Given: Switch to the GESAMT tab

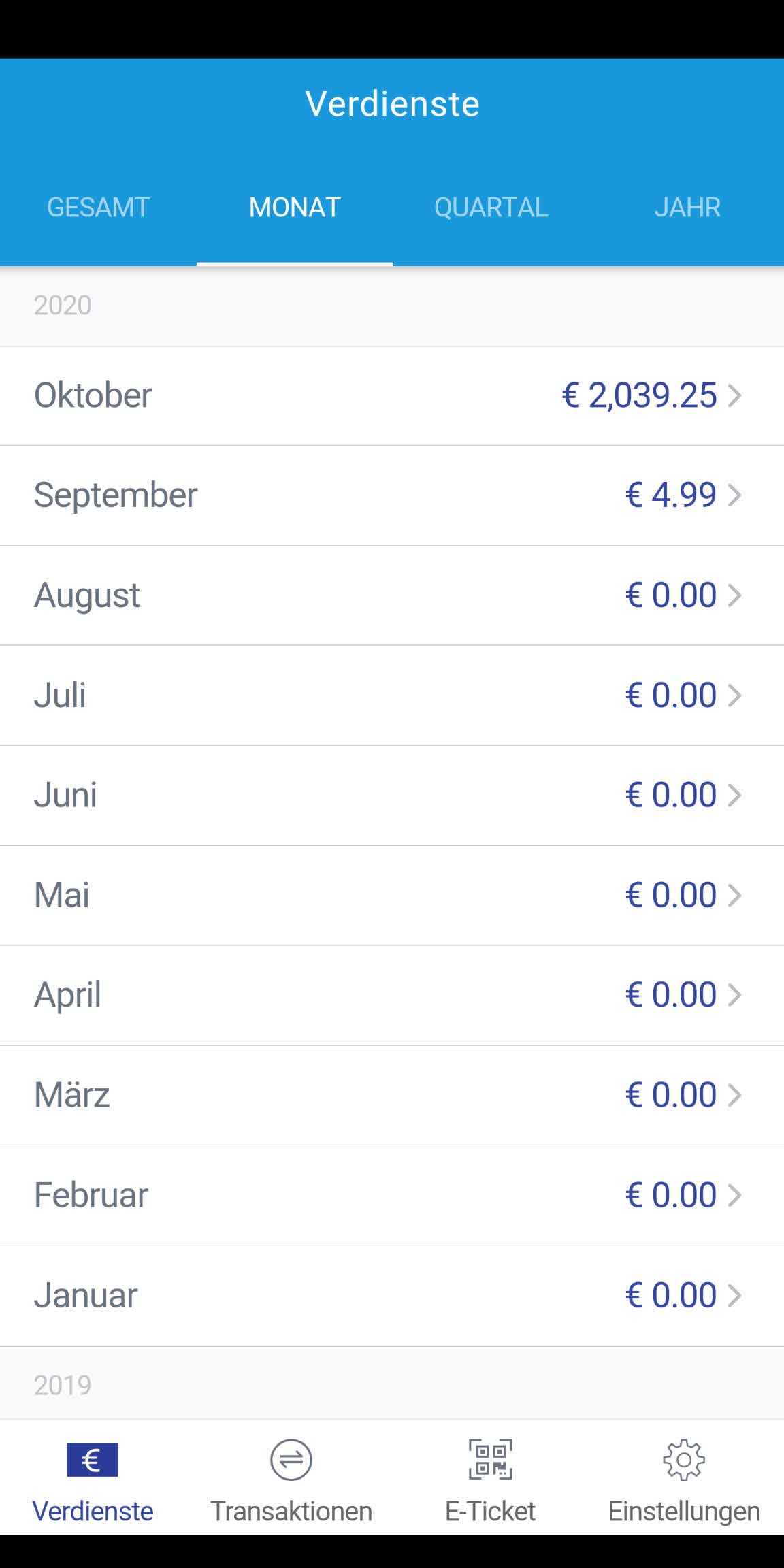Looking at the screenshot, I should [98, 208].
